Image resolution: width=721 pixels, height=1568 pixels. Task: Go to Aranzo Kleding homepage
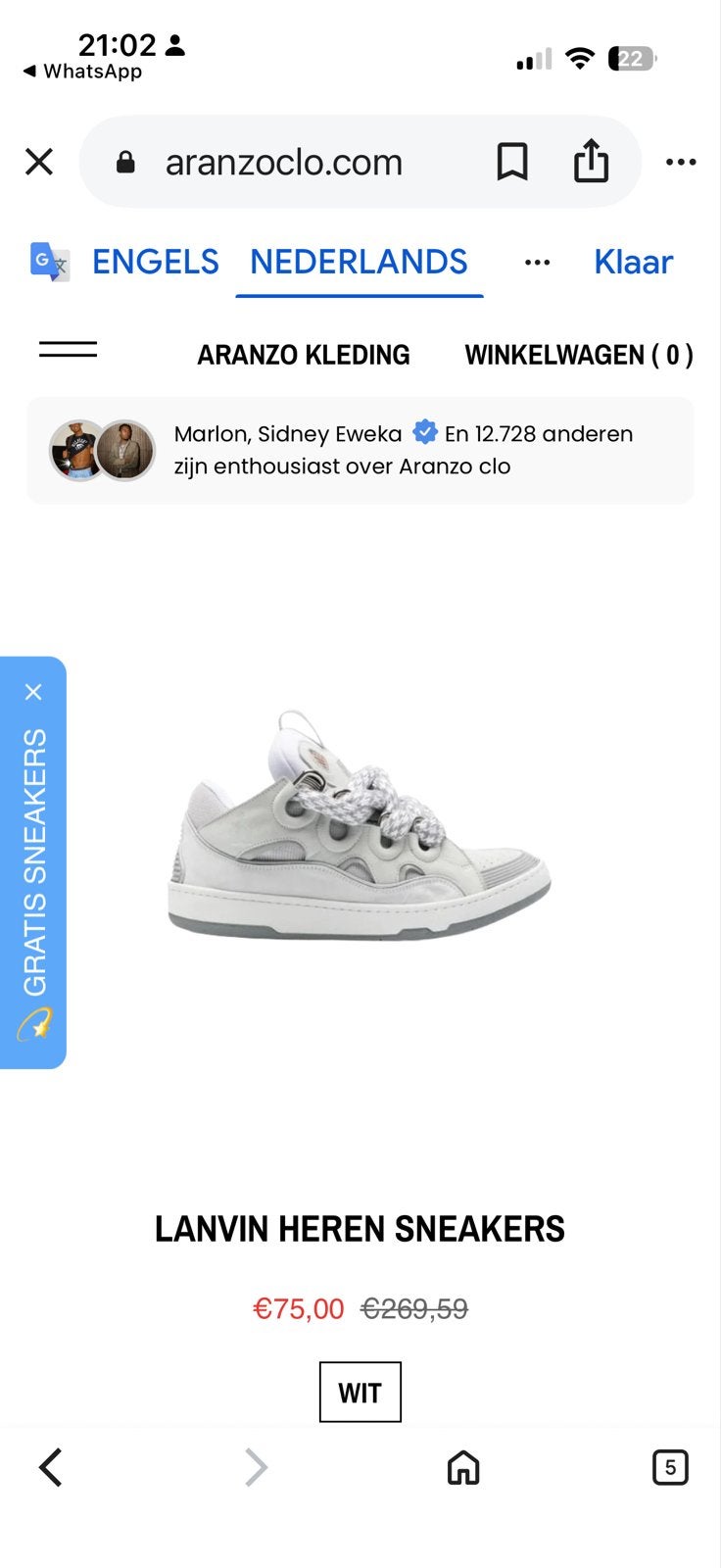click(x=304, y=355)
